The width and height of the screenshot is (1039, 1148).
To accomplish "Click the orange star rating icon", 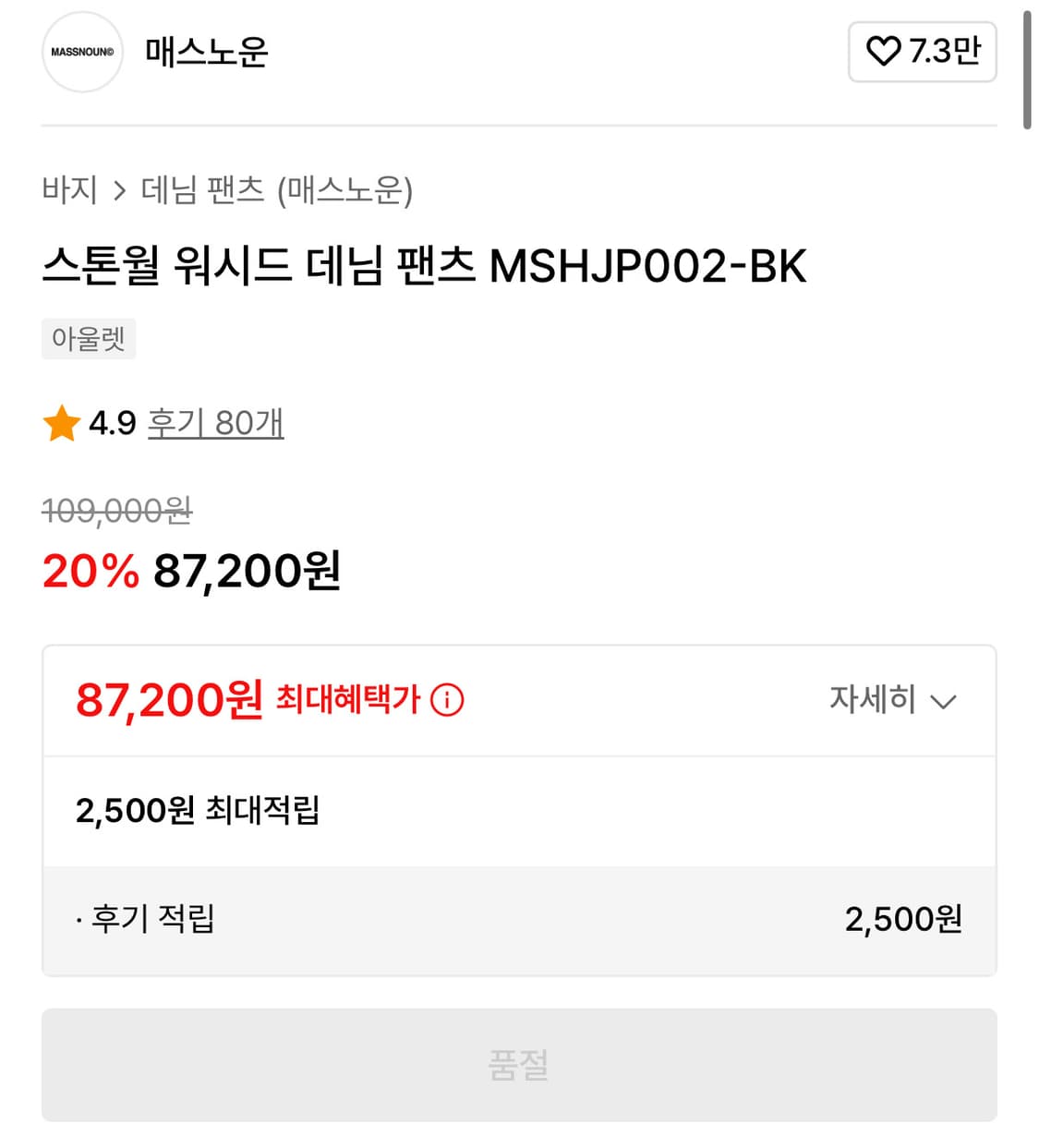I will [61, 424].
